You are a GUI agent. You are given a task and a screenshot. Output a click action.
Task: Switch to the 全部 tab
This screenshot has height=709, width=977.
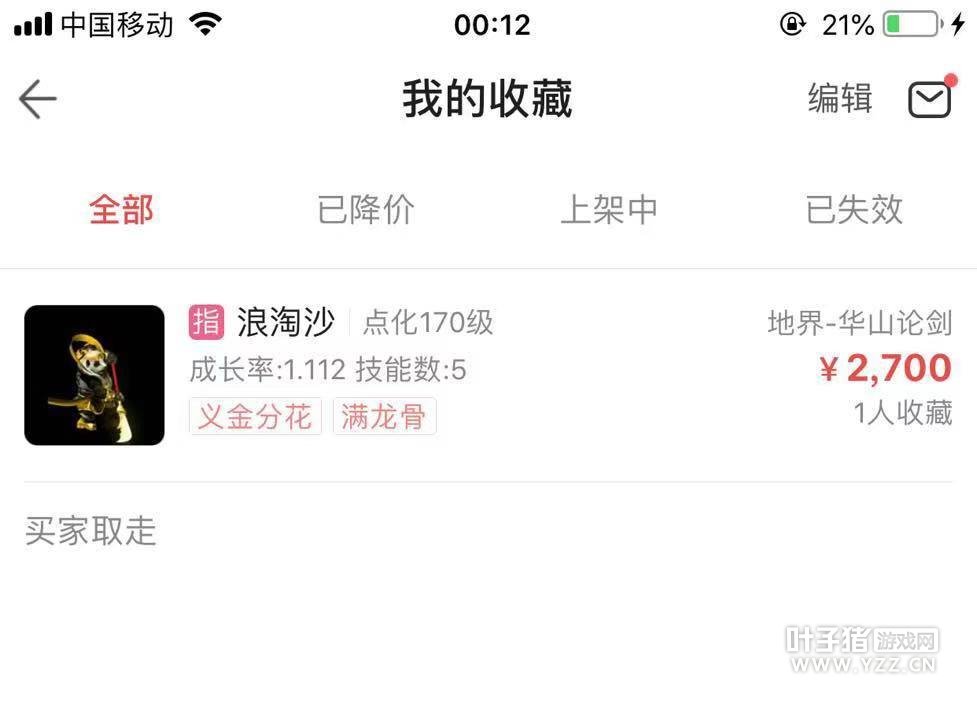(x=121, y=210)
